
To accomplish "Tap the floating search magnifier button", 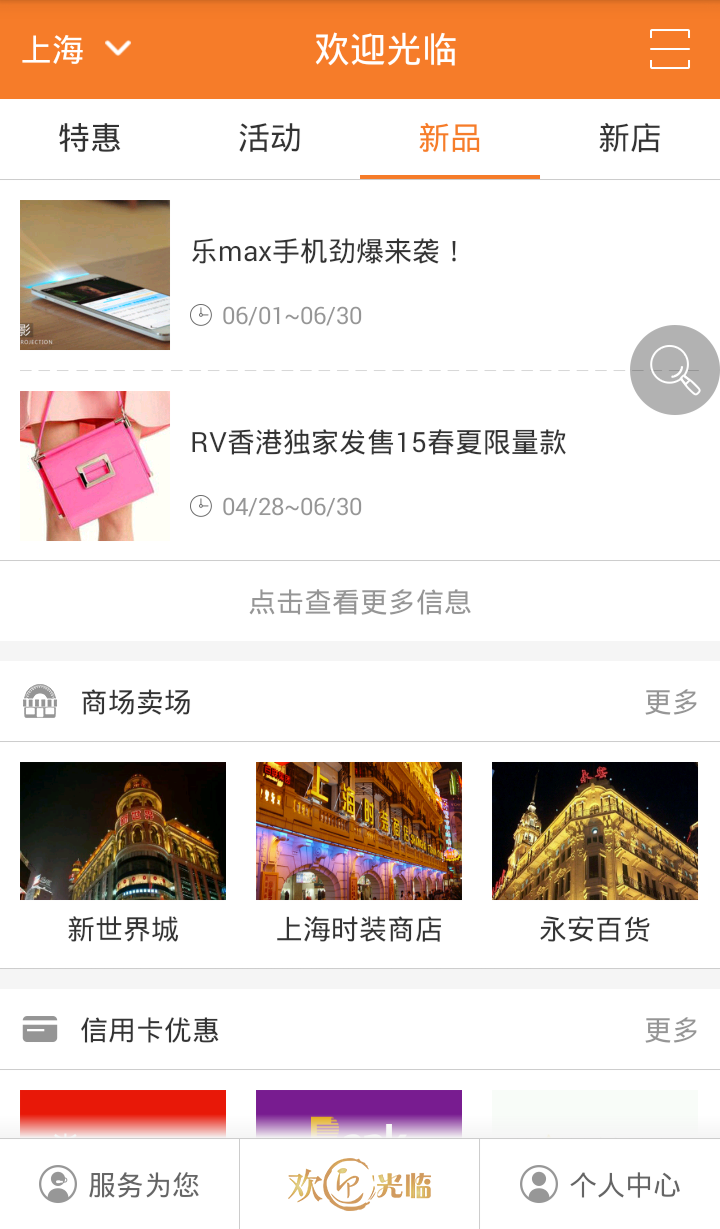I will tap(674, 370).
